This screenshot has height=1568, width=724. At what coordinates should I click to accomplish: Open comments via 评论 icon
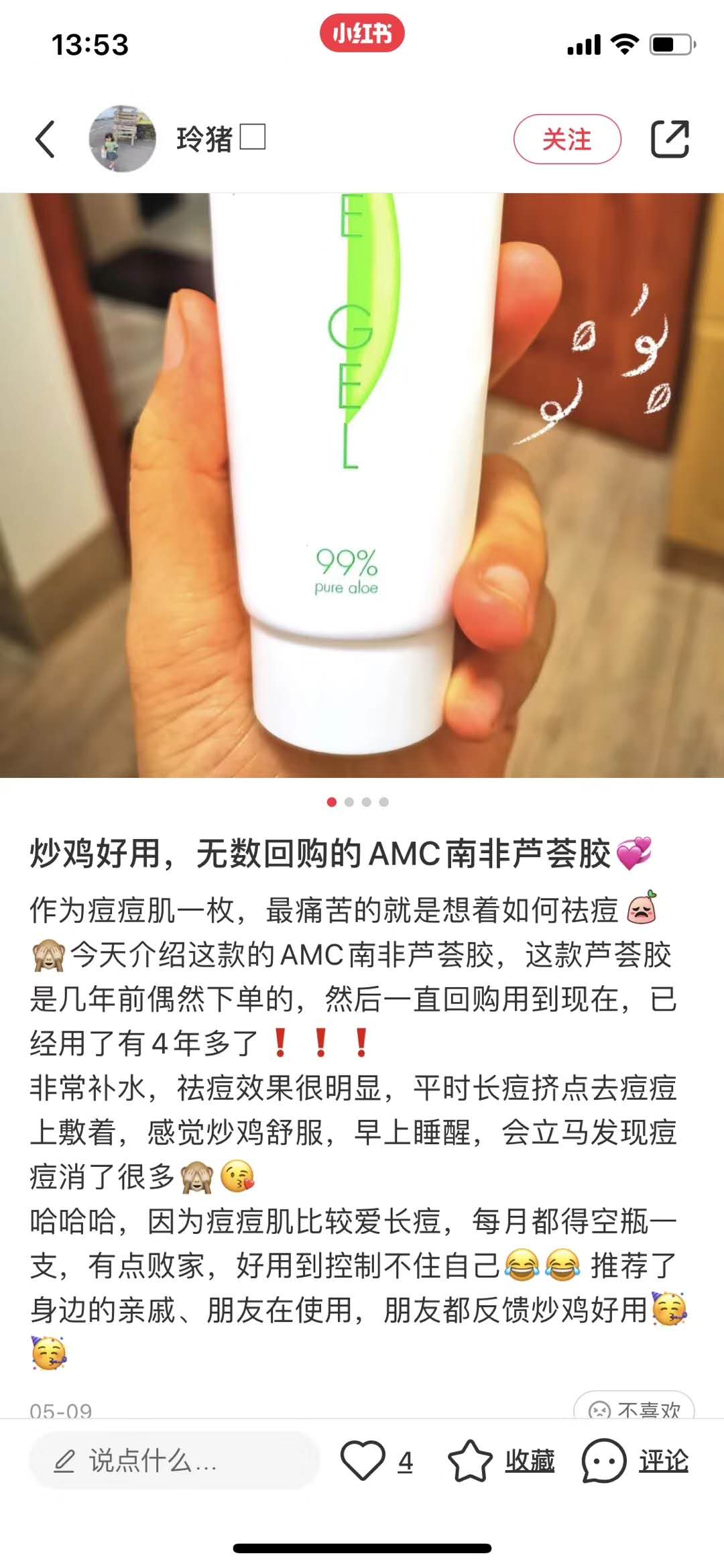(x=604, y=1461)
